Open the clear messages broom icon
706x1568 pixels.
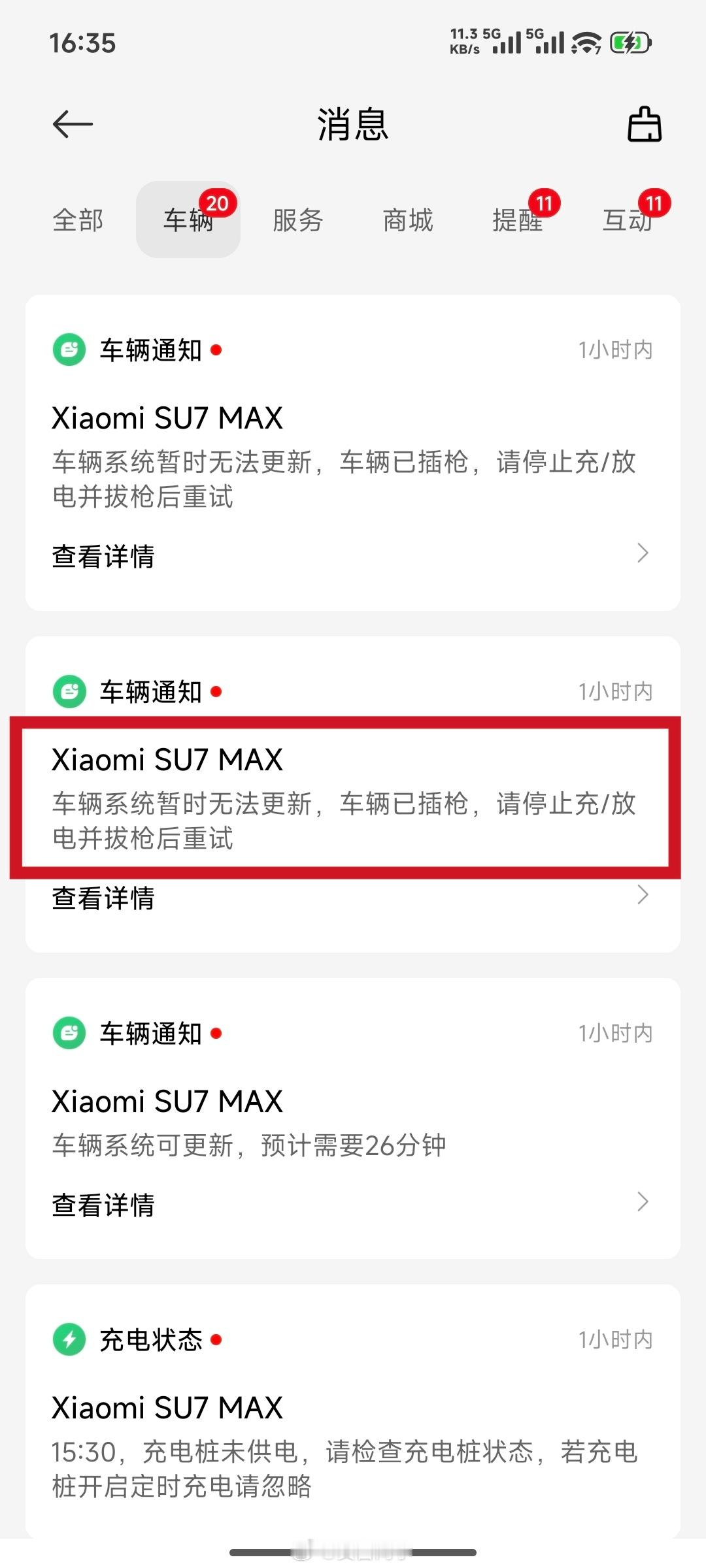click(643, 125)
